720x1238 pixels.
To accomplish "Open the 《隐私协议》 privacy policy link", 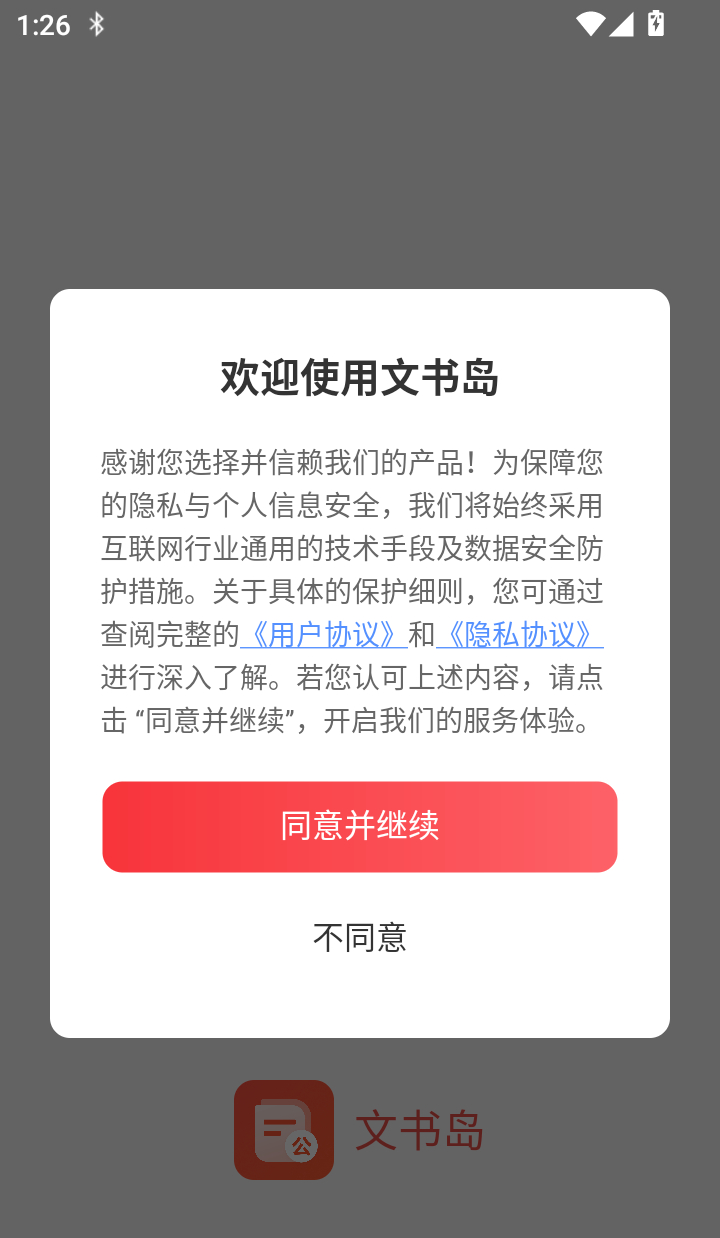I will 520,635.
